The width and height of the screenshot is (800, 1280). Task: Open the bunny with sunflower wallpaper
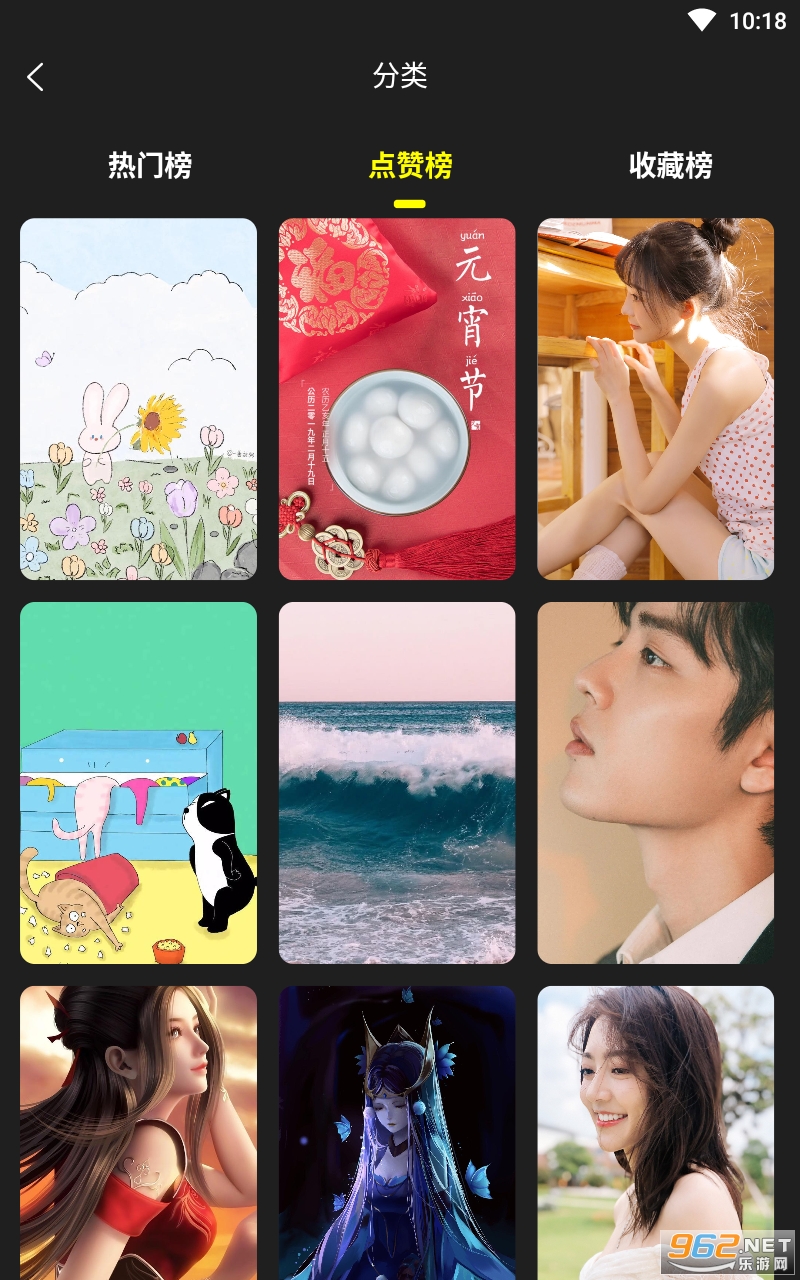[138, 399]
